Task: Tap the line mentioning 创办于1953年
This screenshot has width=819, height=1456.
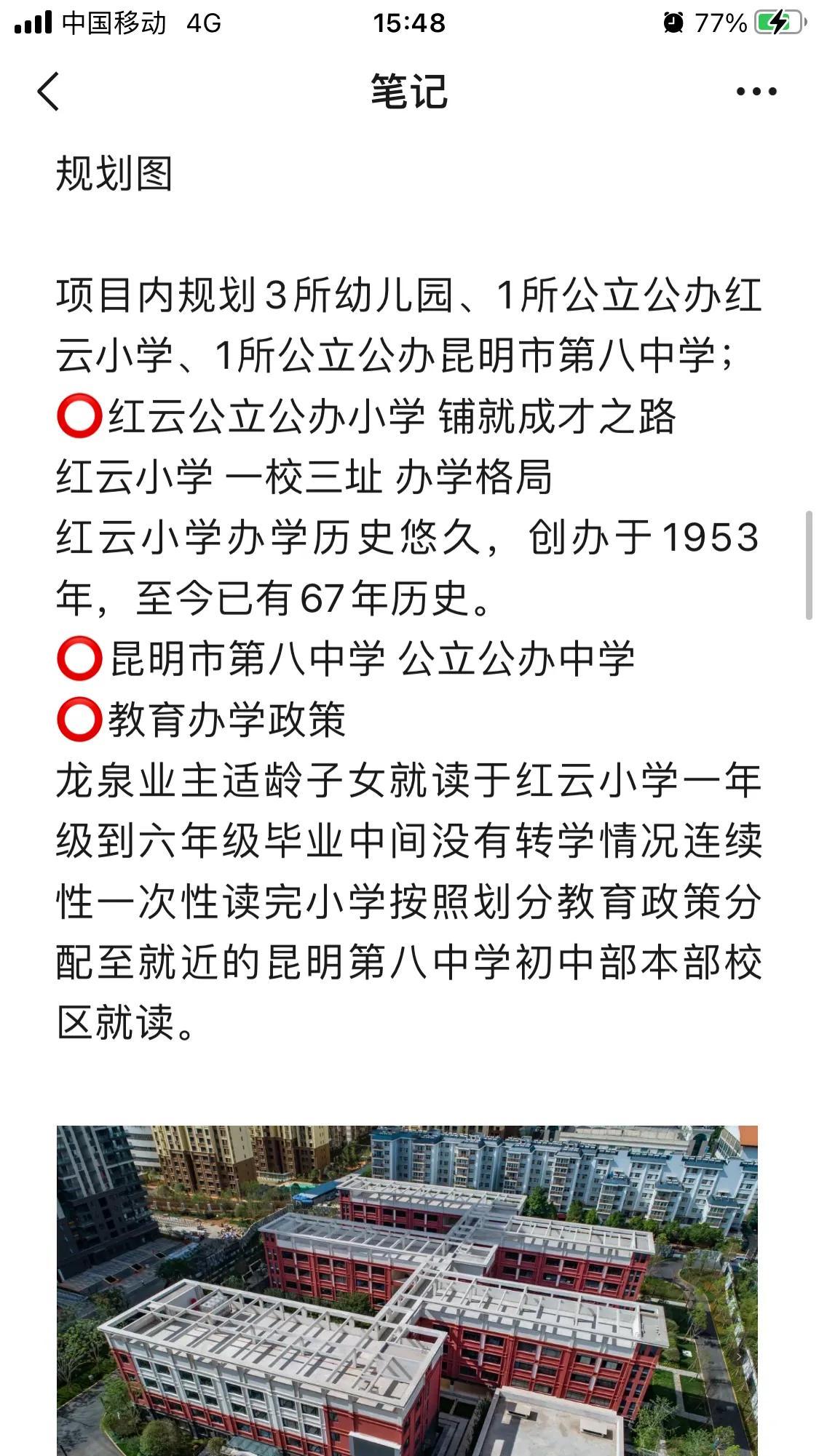Action: coord(408,538)
